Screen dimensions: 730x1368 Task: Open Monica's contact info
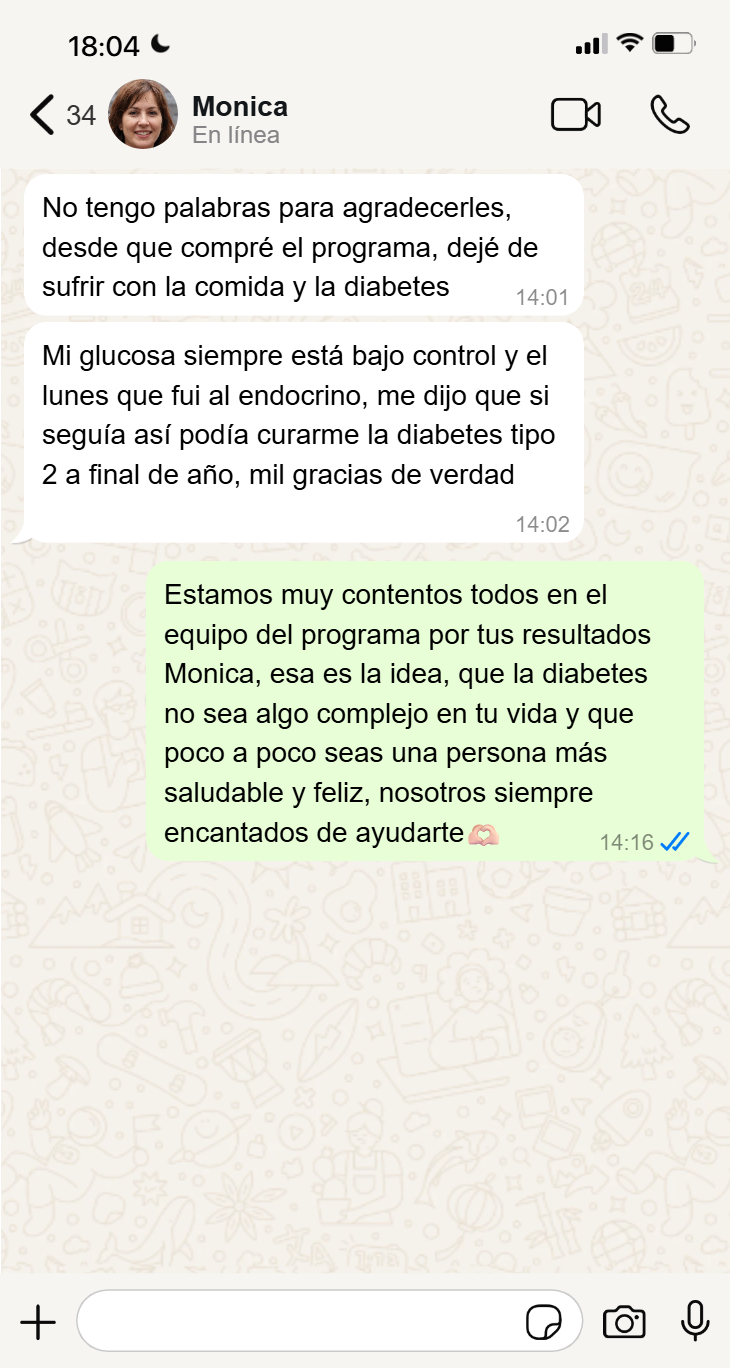coord(240,118)
